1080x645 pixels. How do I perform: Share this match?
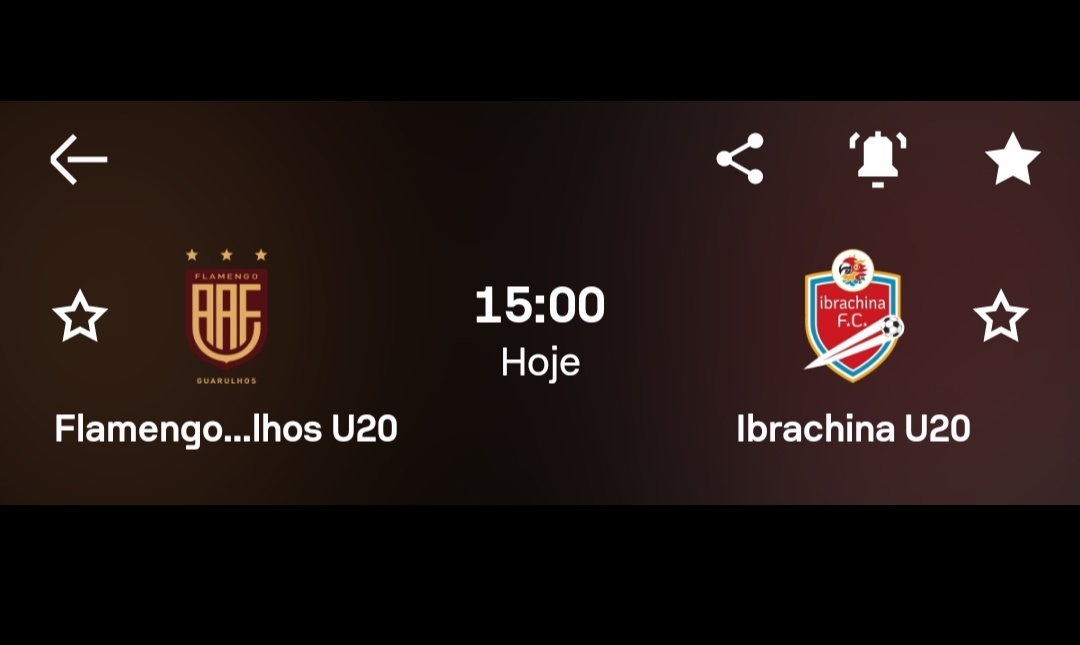pyautogui.click(x=740, y=159)
